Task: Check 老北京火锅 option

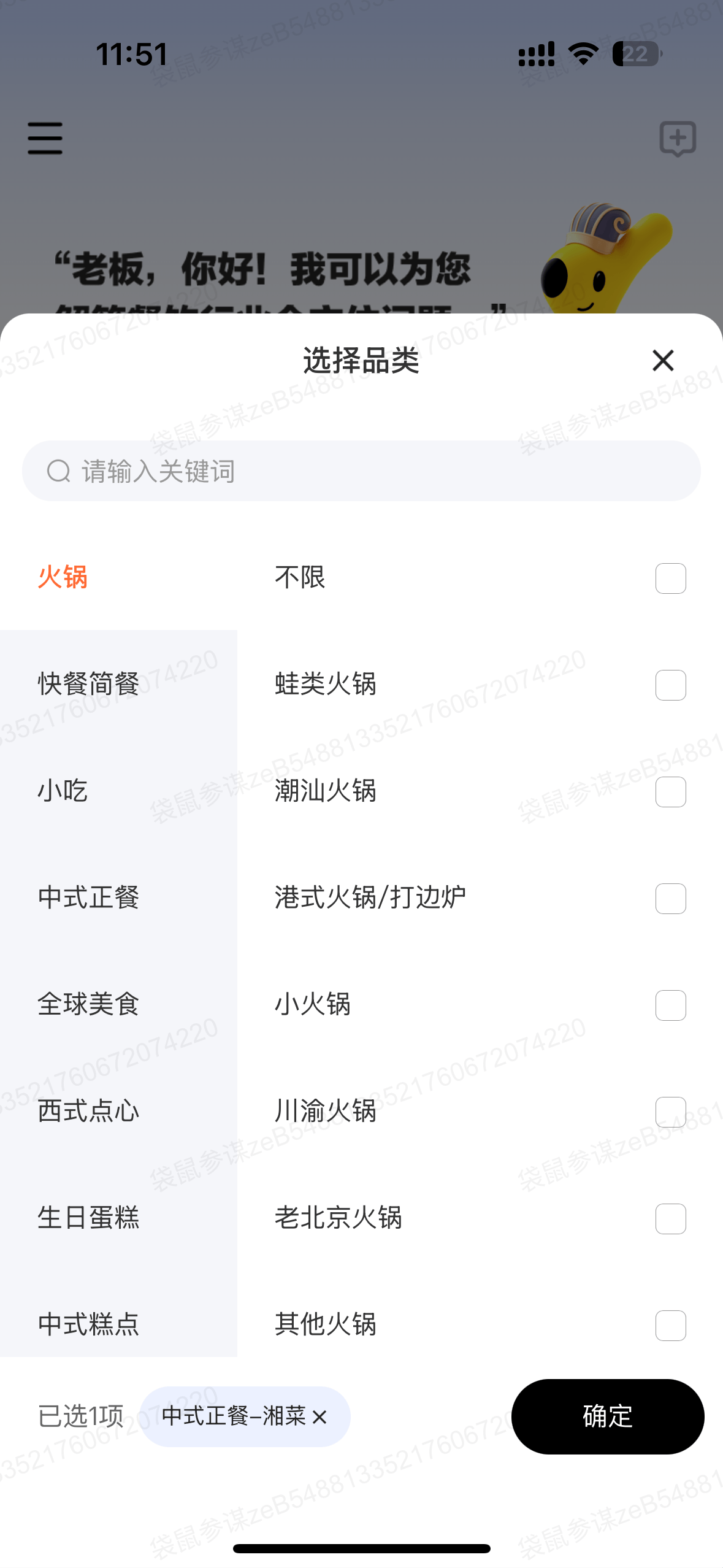Action: 670,1219
